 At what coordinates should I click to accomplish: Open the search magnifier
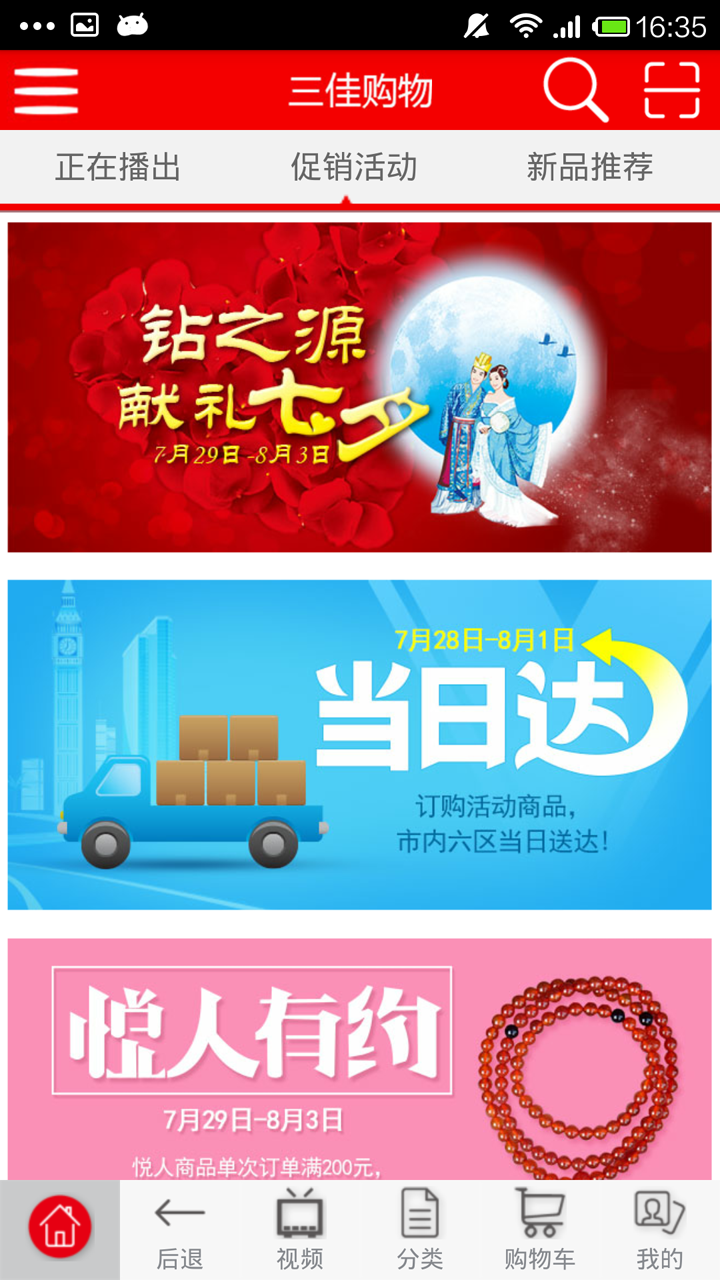[x=575, y=91]
